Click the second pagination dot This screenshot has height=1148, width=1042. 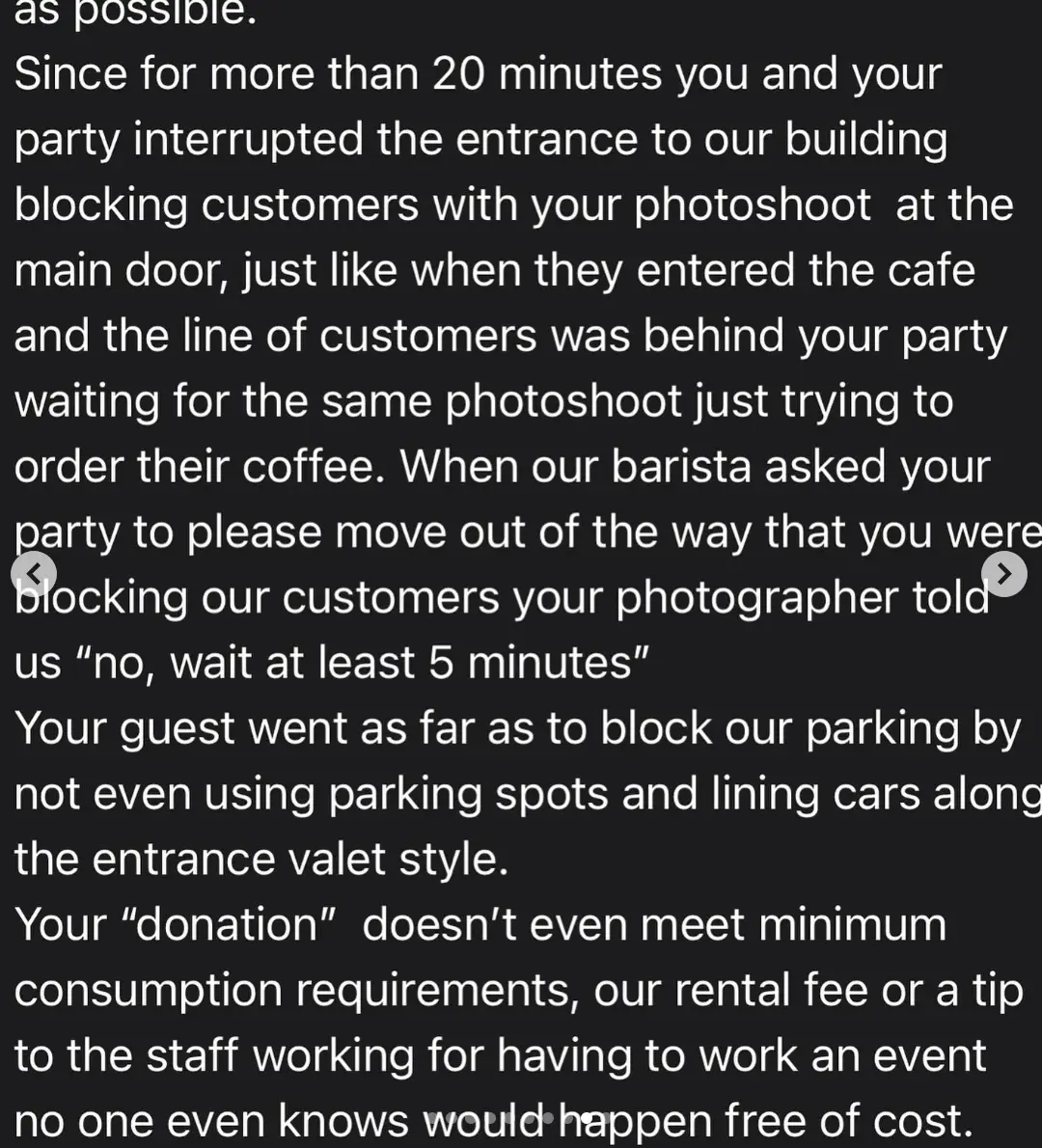[x=451, y=1119]
